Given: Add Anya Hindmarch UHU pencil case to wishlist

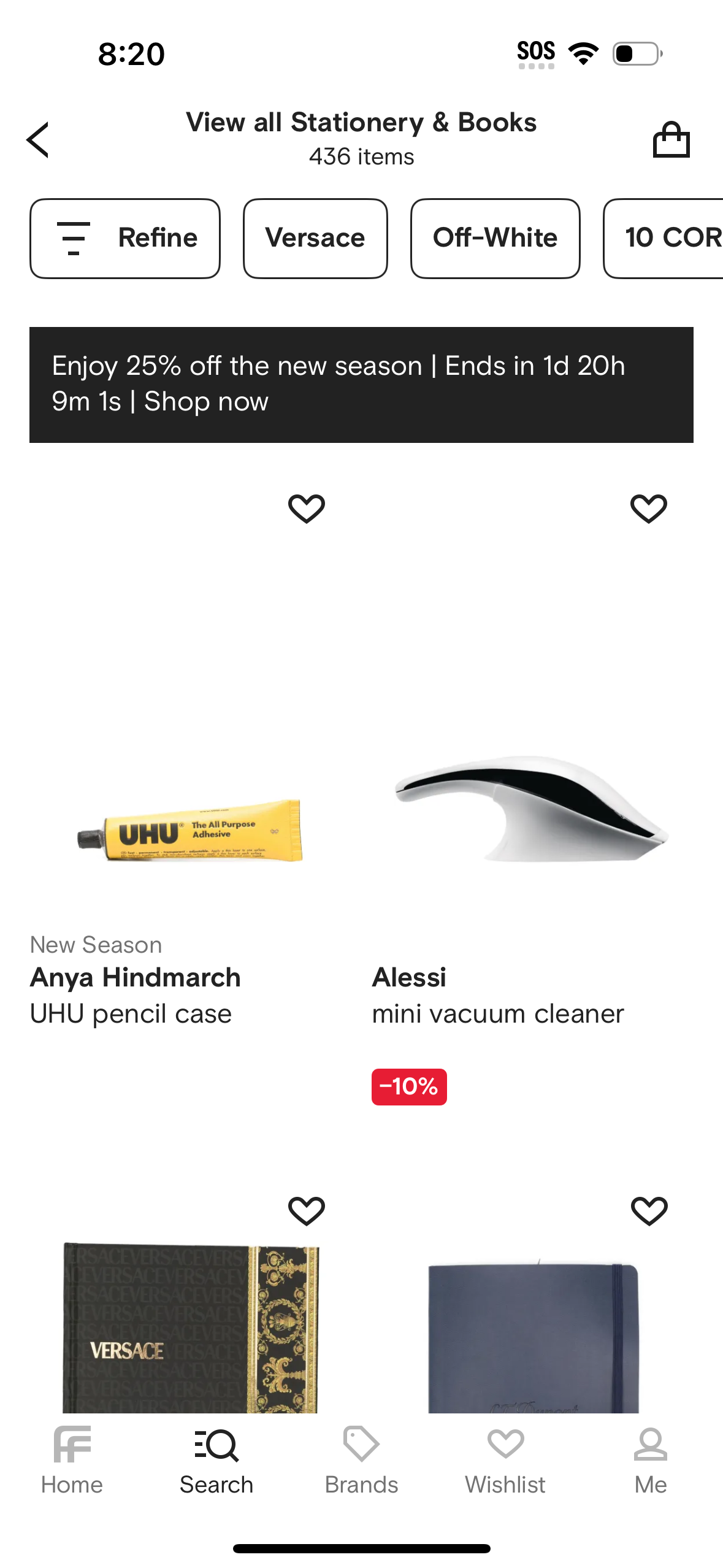Looking at the screenshot, I should click(x=307, y=509).
